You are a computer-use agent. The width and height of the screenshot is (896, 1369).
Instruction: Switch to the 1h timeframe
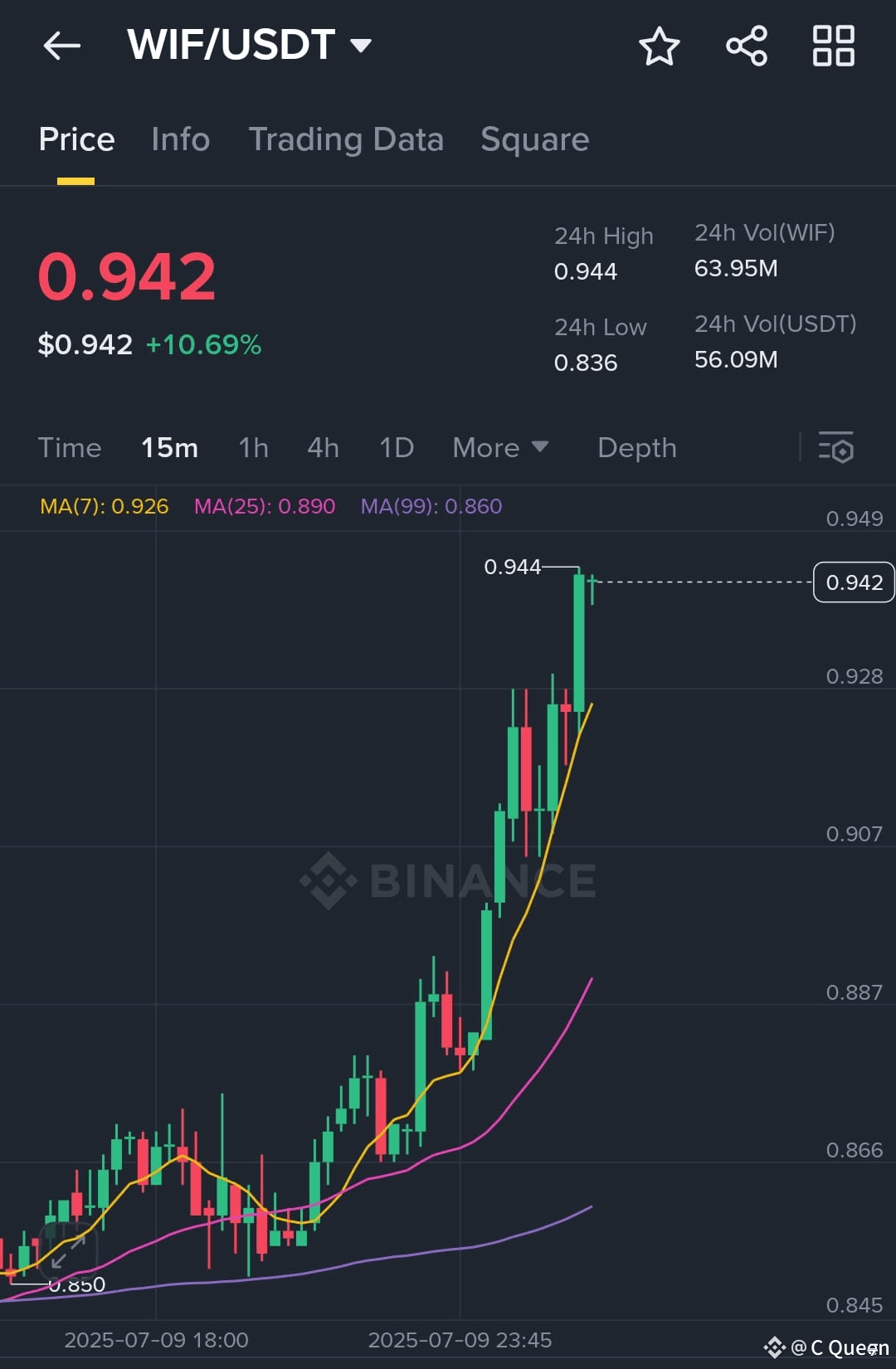253,448
